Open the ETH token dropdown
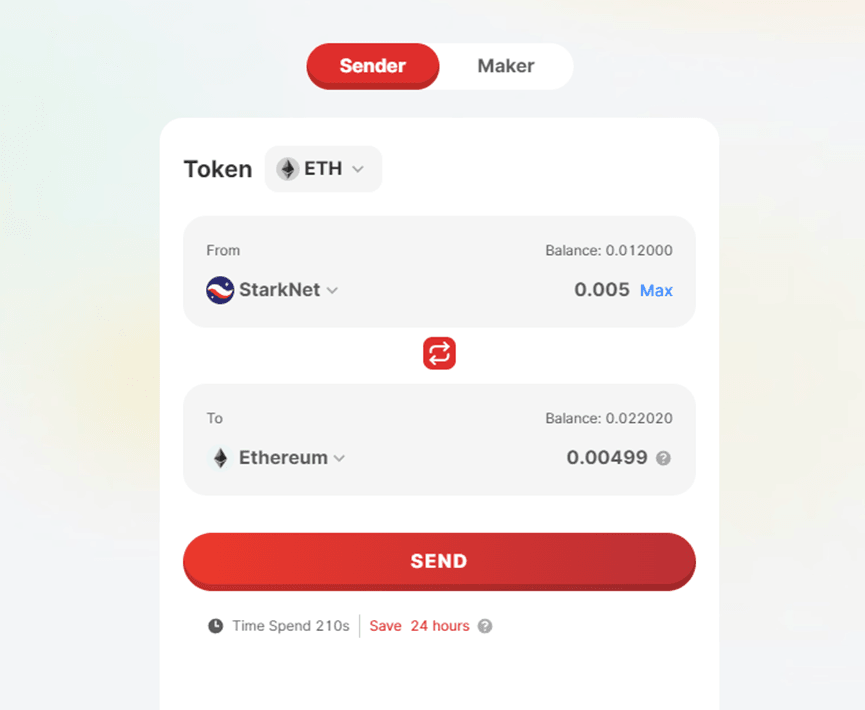Image resolution: width=865 pixels, height=710 pixels. coord(322,169)
